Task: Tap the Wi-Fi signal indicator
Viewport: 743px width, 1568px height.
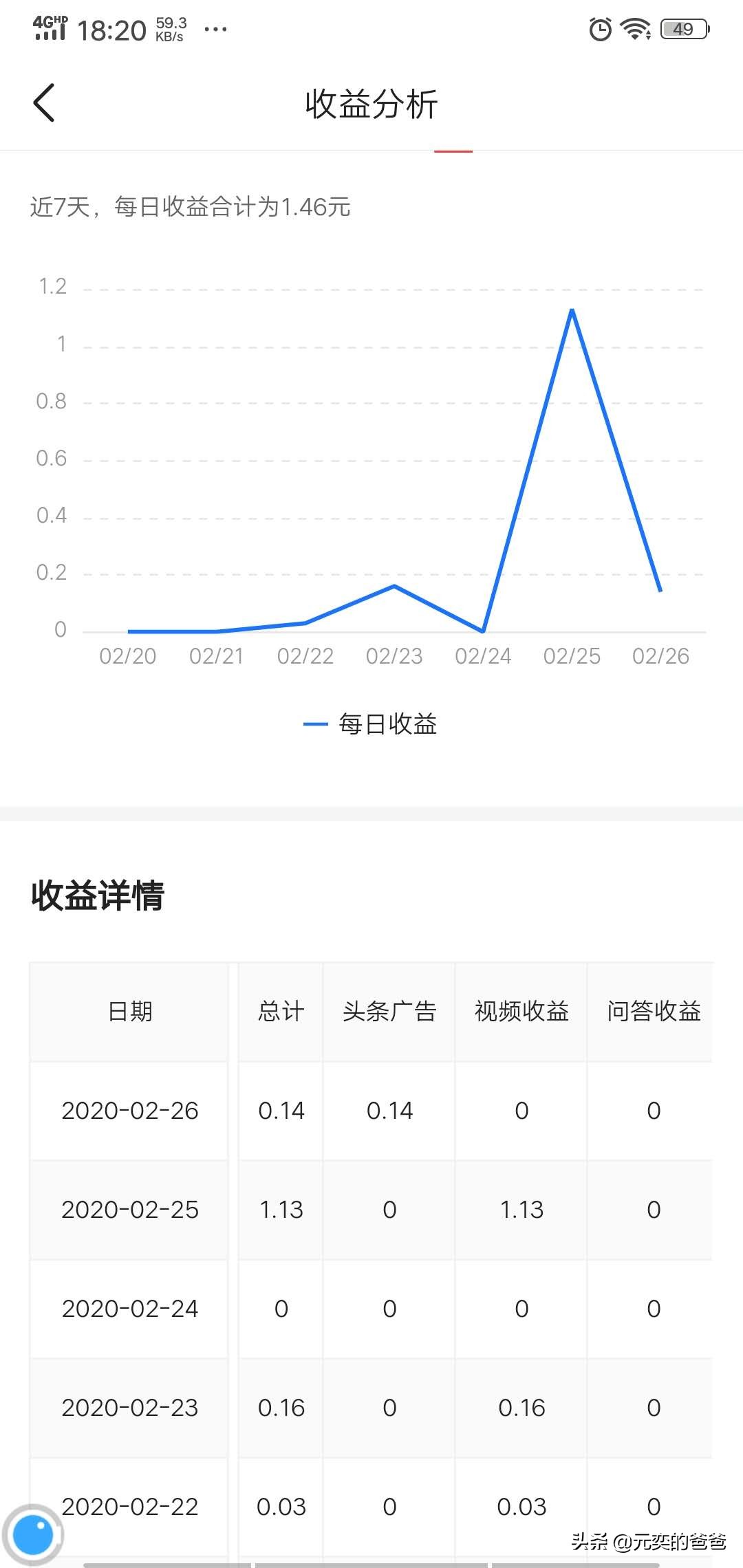Action: [x=634, y=29]
